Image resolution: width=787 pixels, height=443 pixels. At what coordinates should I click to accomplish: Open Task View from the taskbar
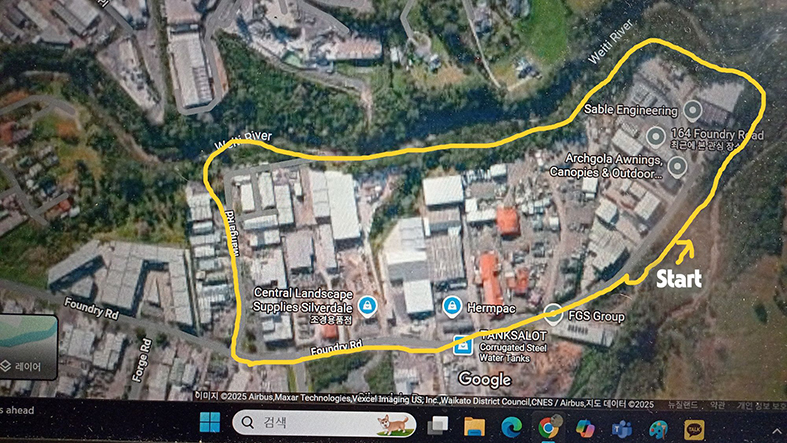point(436,426)
